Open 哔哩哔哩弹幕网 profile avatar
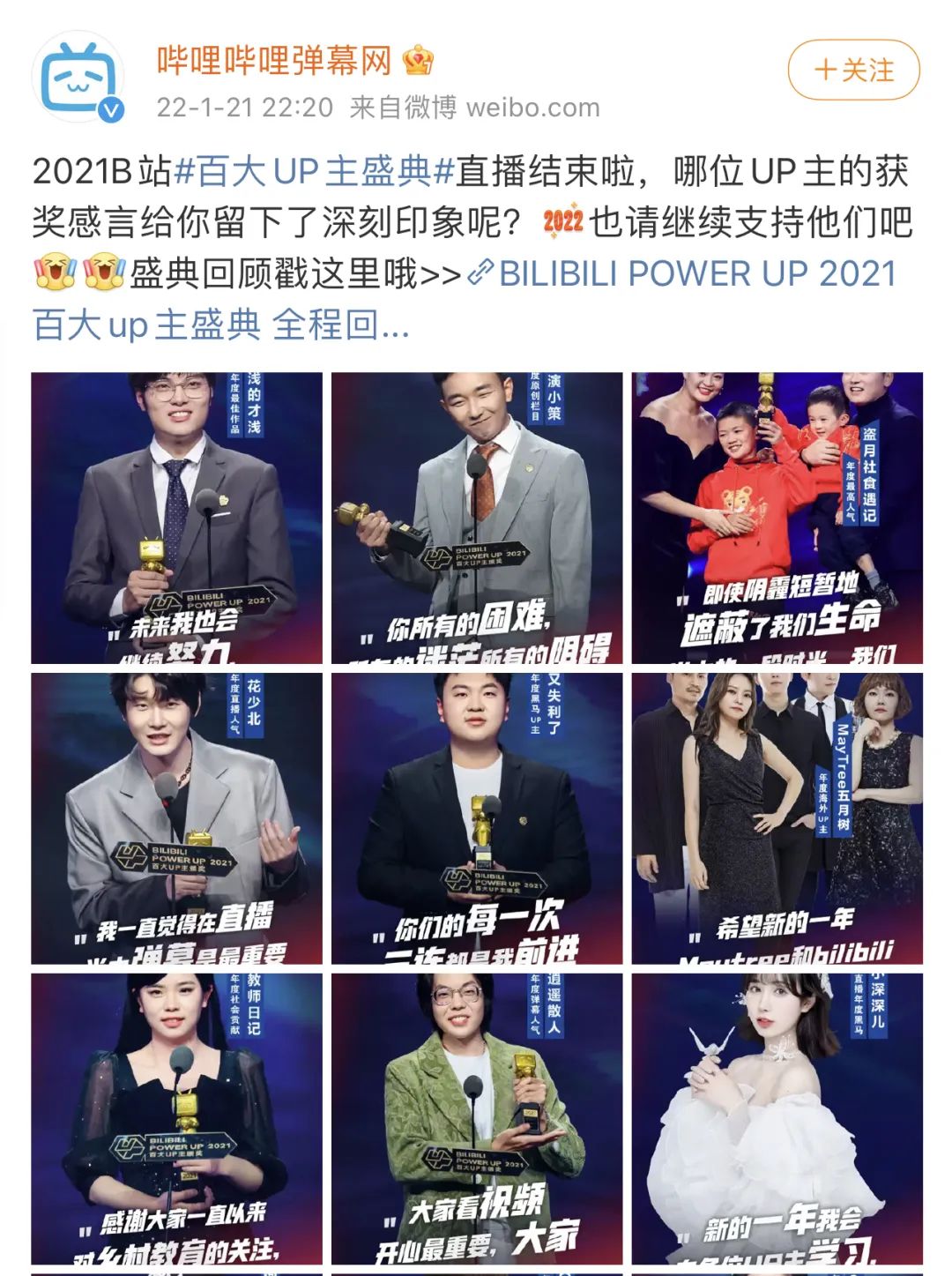Viewport: 952px width, 1276px height. [x=78, y=78]
